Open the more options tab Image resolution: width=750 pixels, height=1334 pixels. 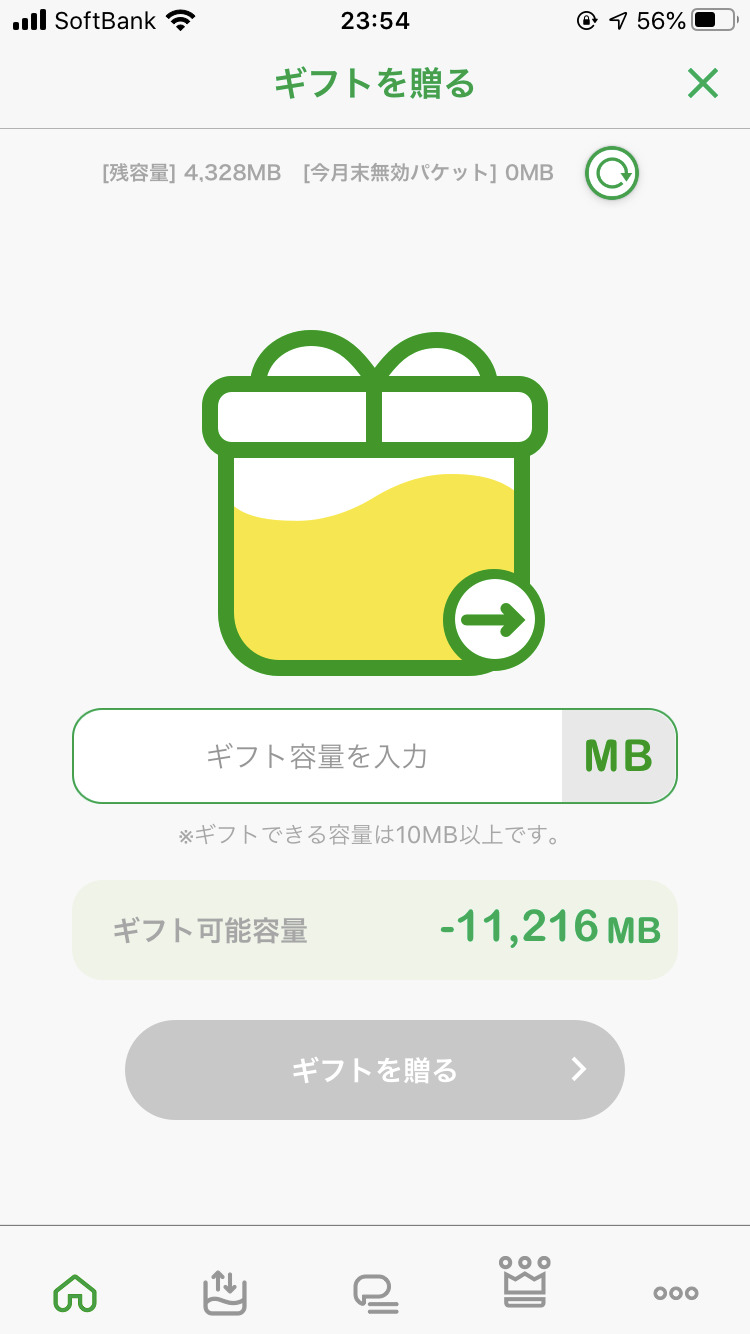coord(676,1292)
